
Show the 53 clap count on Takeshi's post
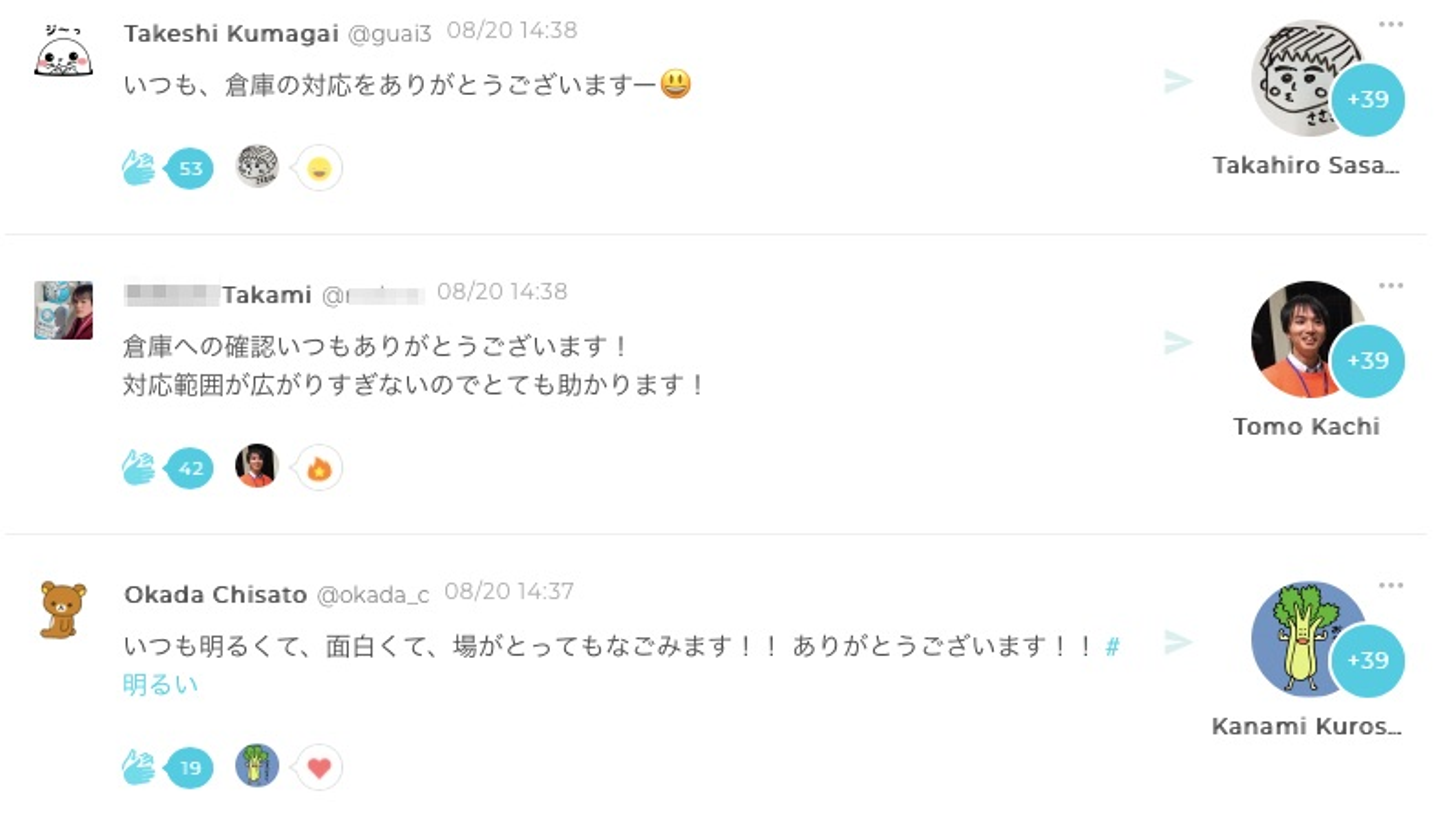pyautogui.click(x=190, y=168)
